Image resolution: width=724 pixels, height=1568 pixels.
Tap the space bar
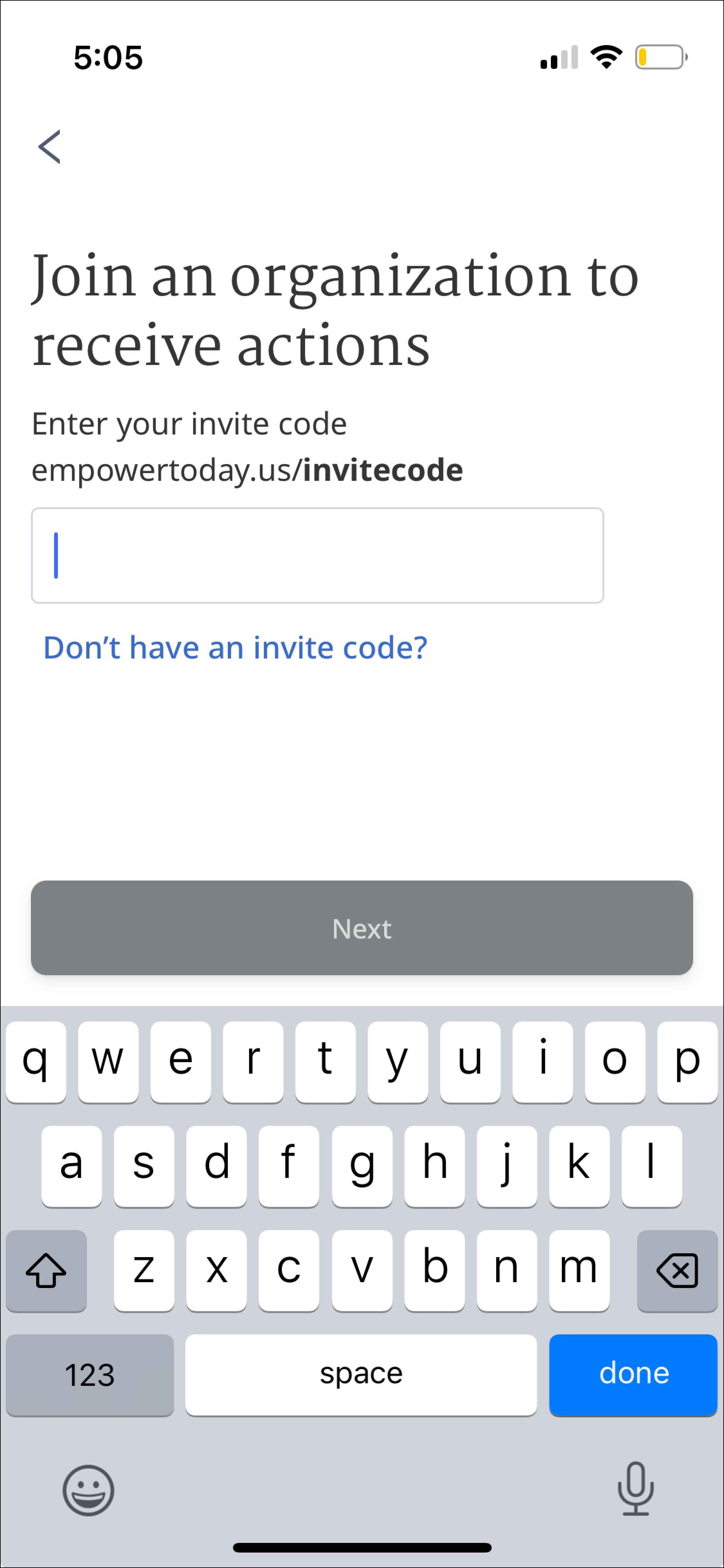coord(361,1375)
